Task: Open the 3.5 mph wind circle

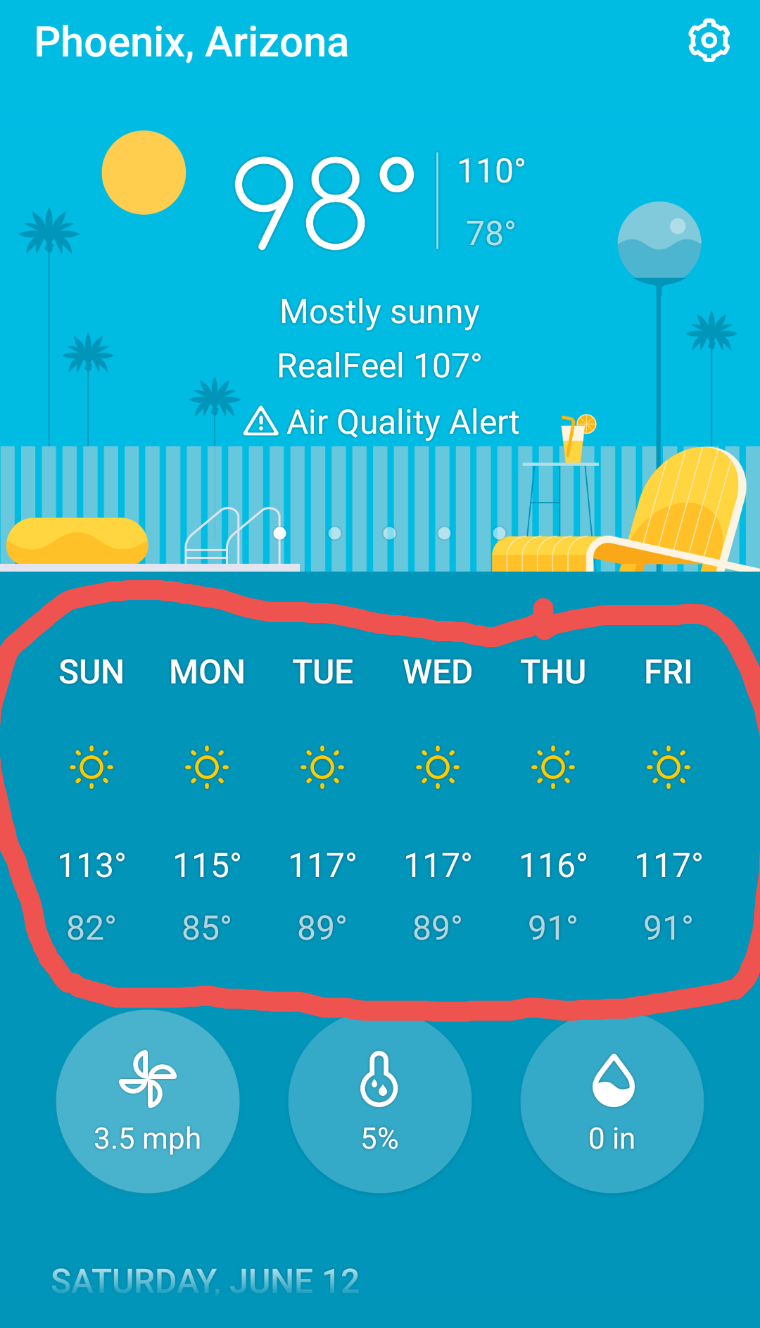Action: coord(148,1101)
